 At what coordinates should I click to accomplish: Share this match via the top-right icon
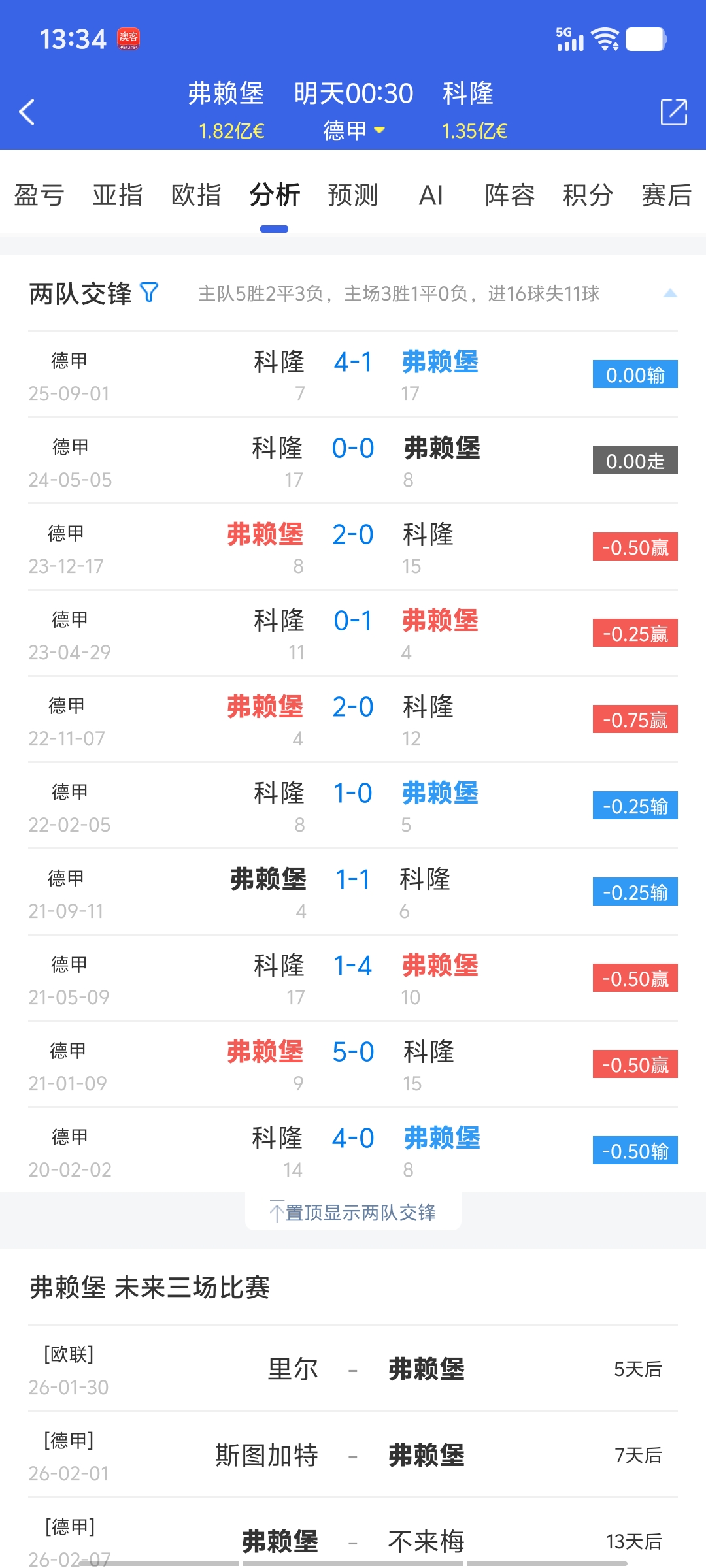click(673, 112)
